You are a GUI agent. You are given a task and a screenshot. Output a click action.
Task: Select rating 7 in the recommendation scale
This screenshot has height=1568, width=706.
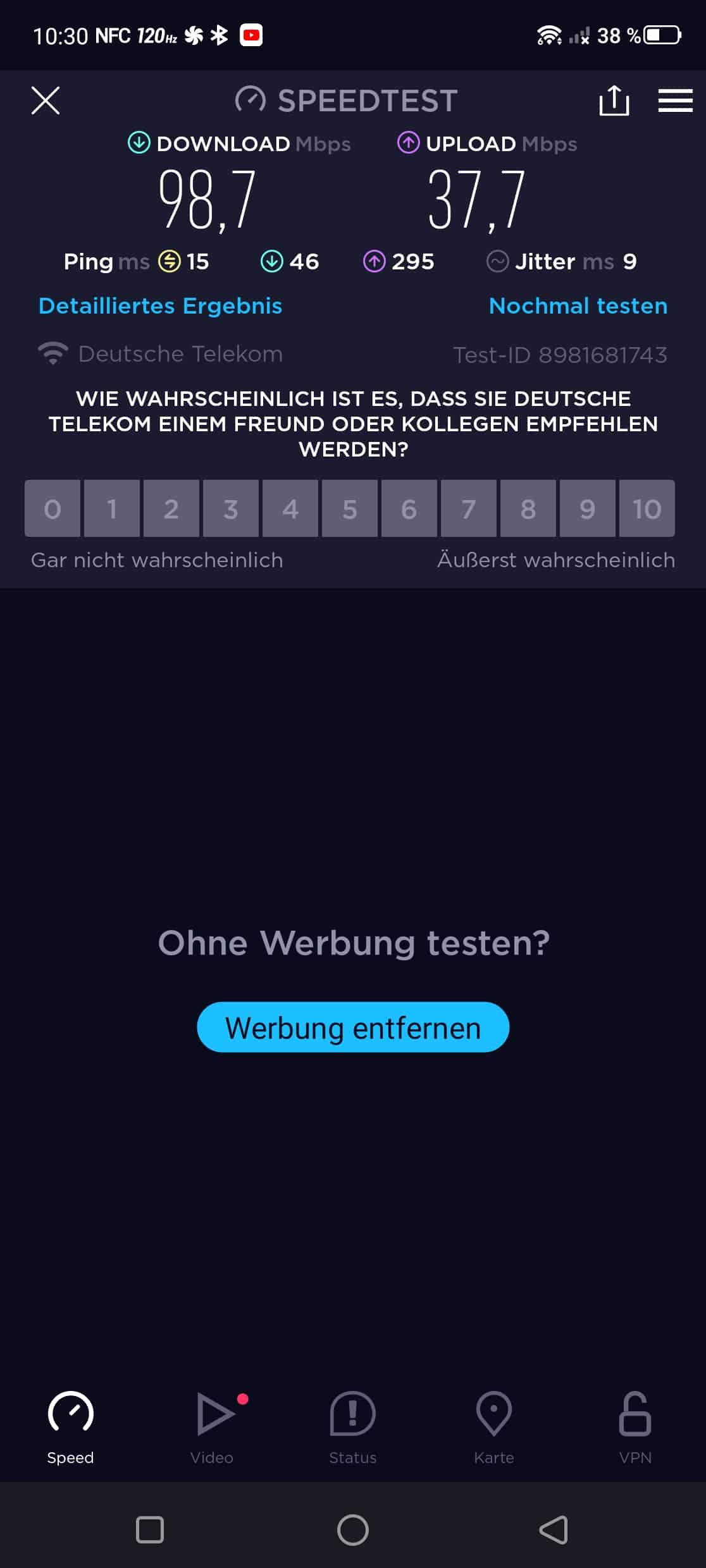[x=469, y=508]
